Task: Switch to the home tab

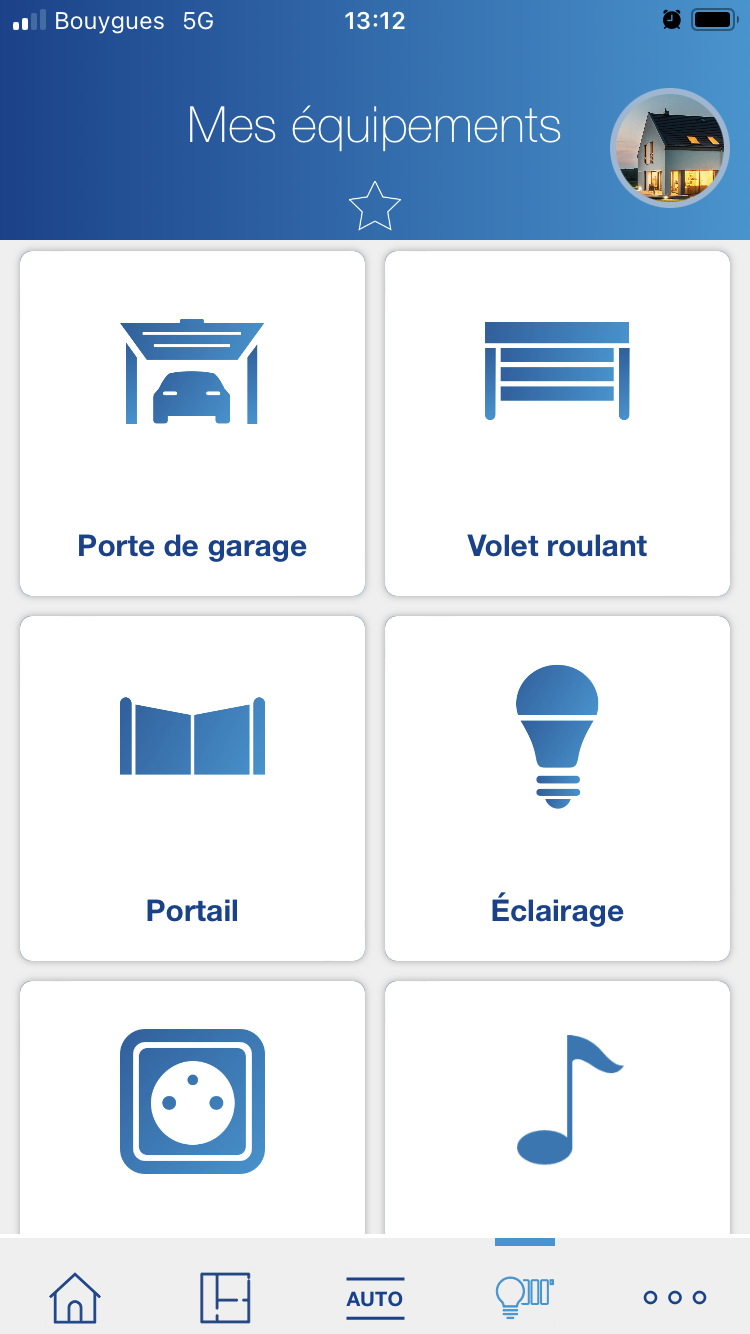Action: [x=75, y=1297]
